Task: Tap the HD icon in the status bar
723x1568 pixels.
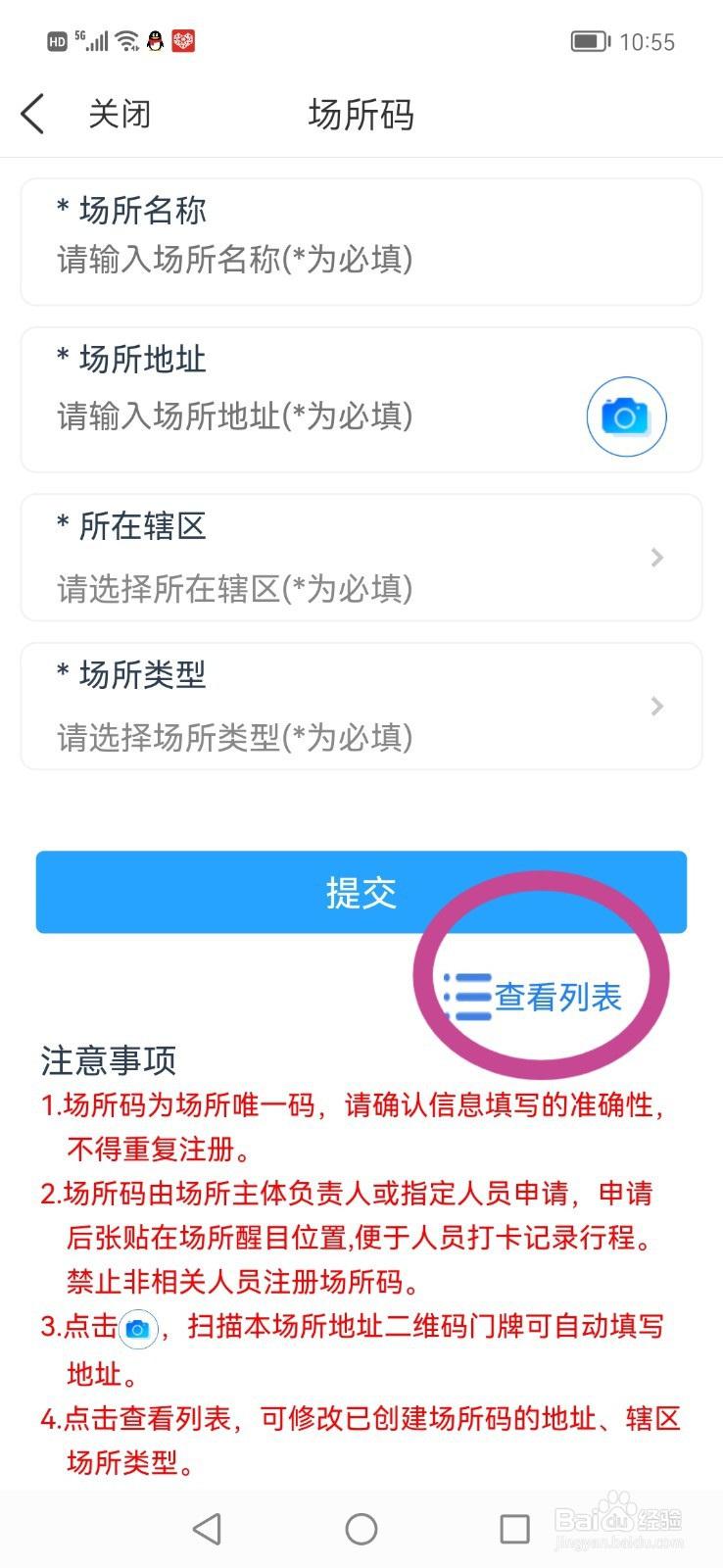Action: click(x=56, y=41)
